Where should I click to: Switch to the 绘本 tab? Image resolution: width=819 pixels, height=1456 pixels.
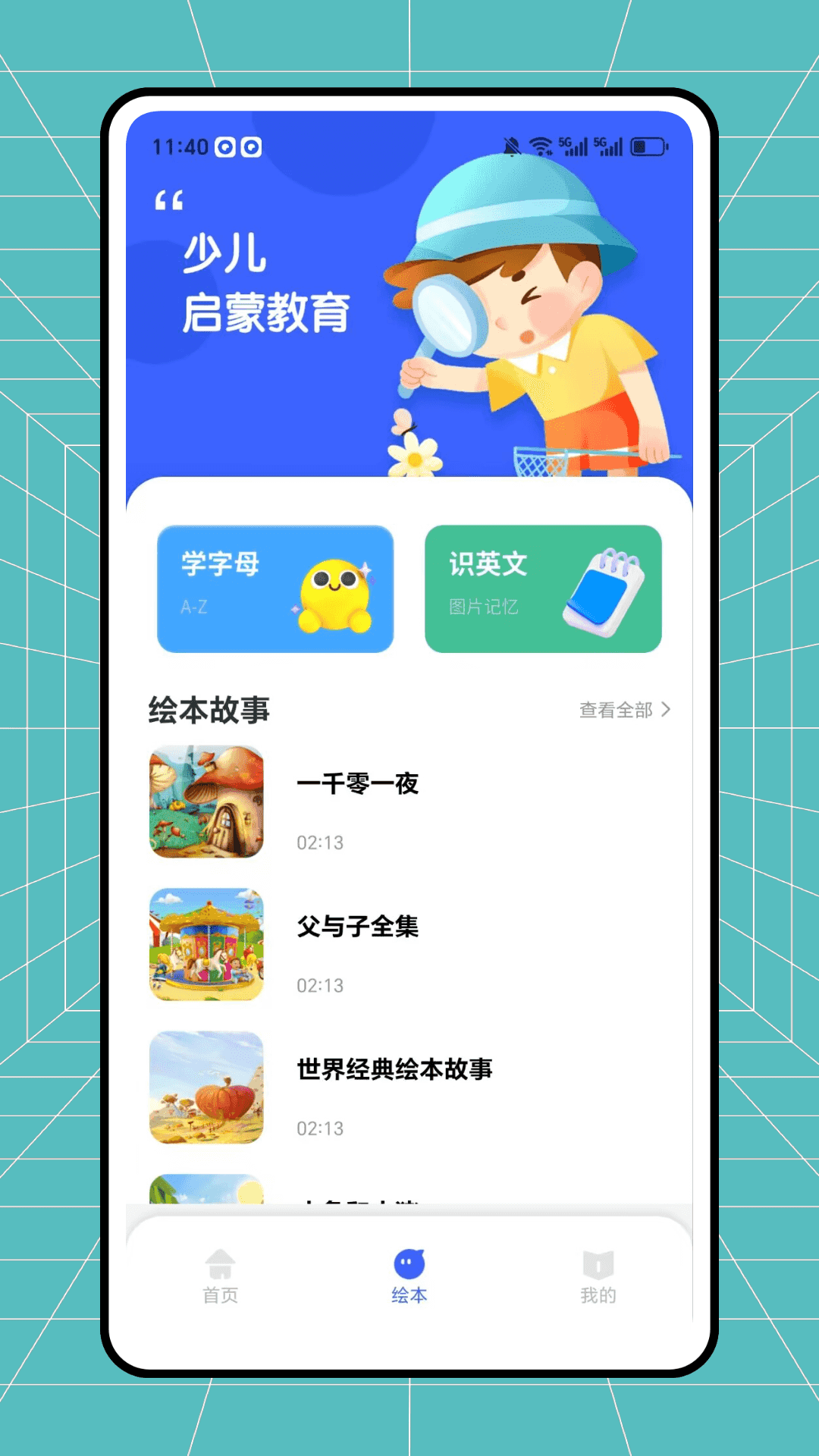pos(408,1274)
